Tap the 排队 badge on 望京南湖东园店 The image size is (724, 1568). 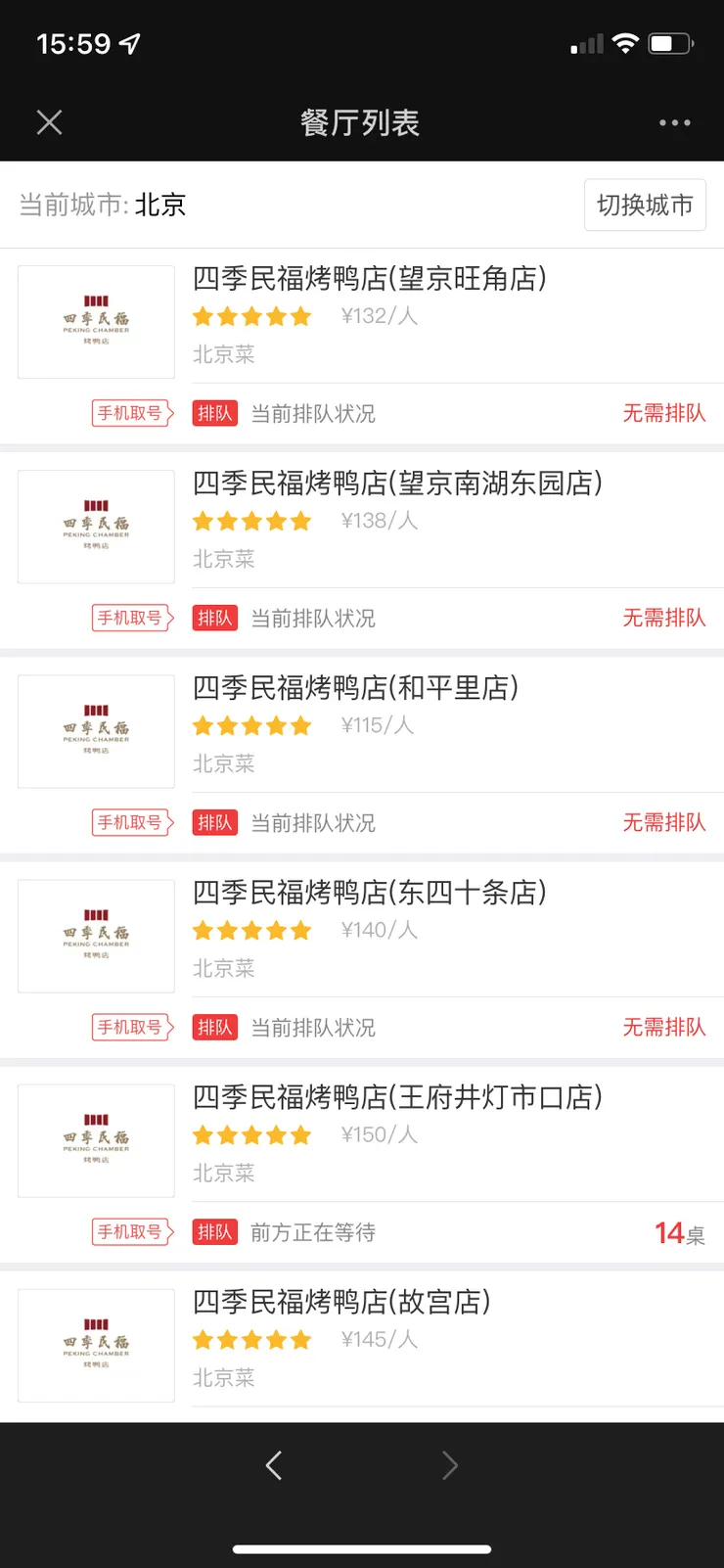coord(214,618)
